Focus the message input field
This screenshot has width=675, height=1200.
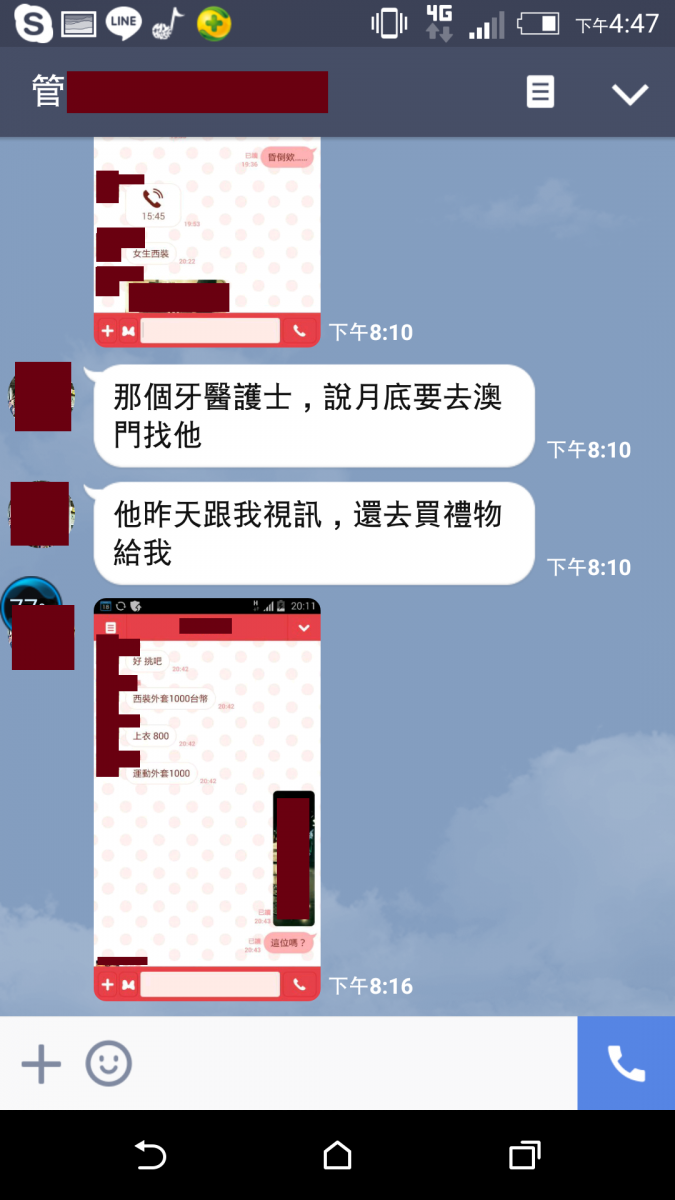point(350,1064)
